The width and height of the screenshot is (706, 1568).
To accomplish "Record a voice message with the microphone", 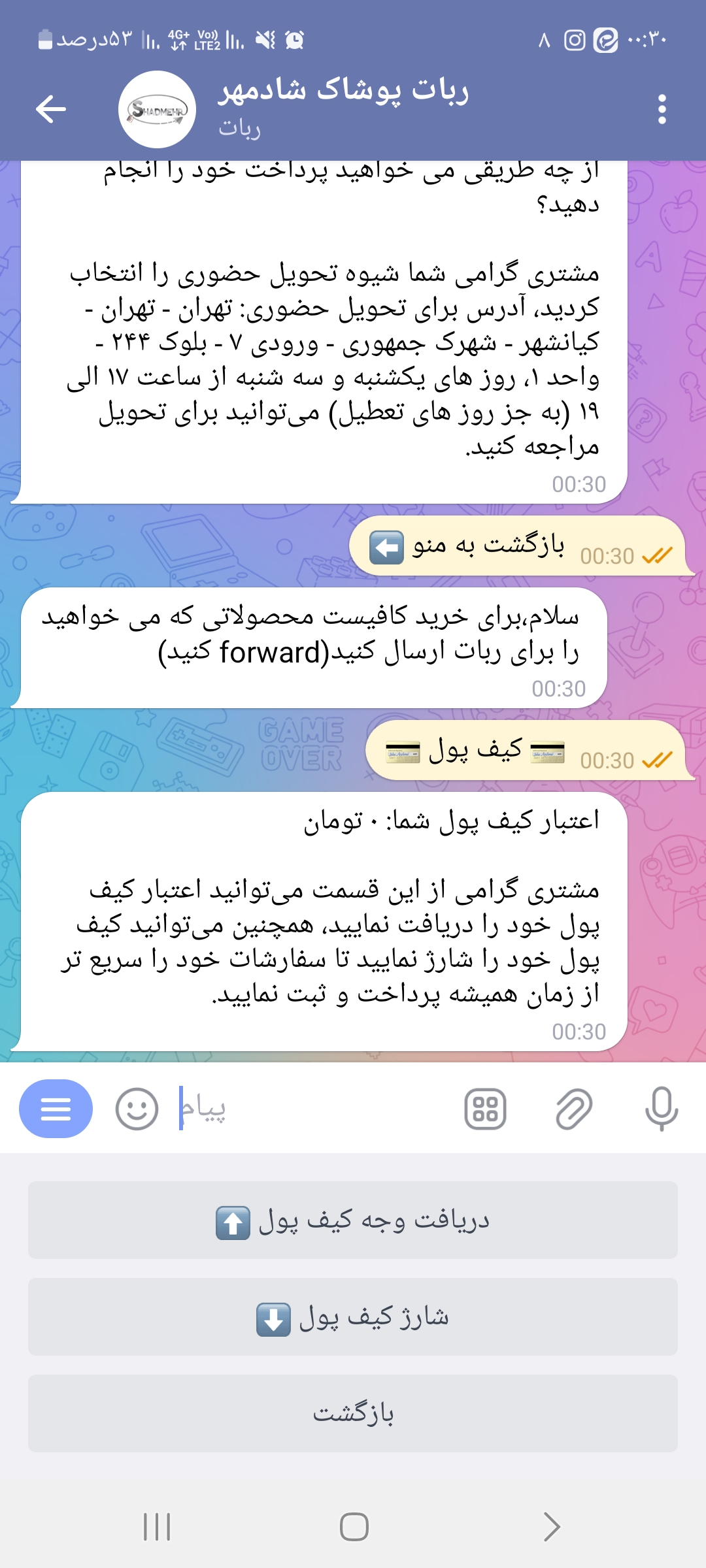I will (x=661, y=1109).
